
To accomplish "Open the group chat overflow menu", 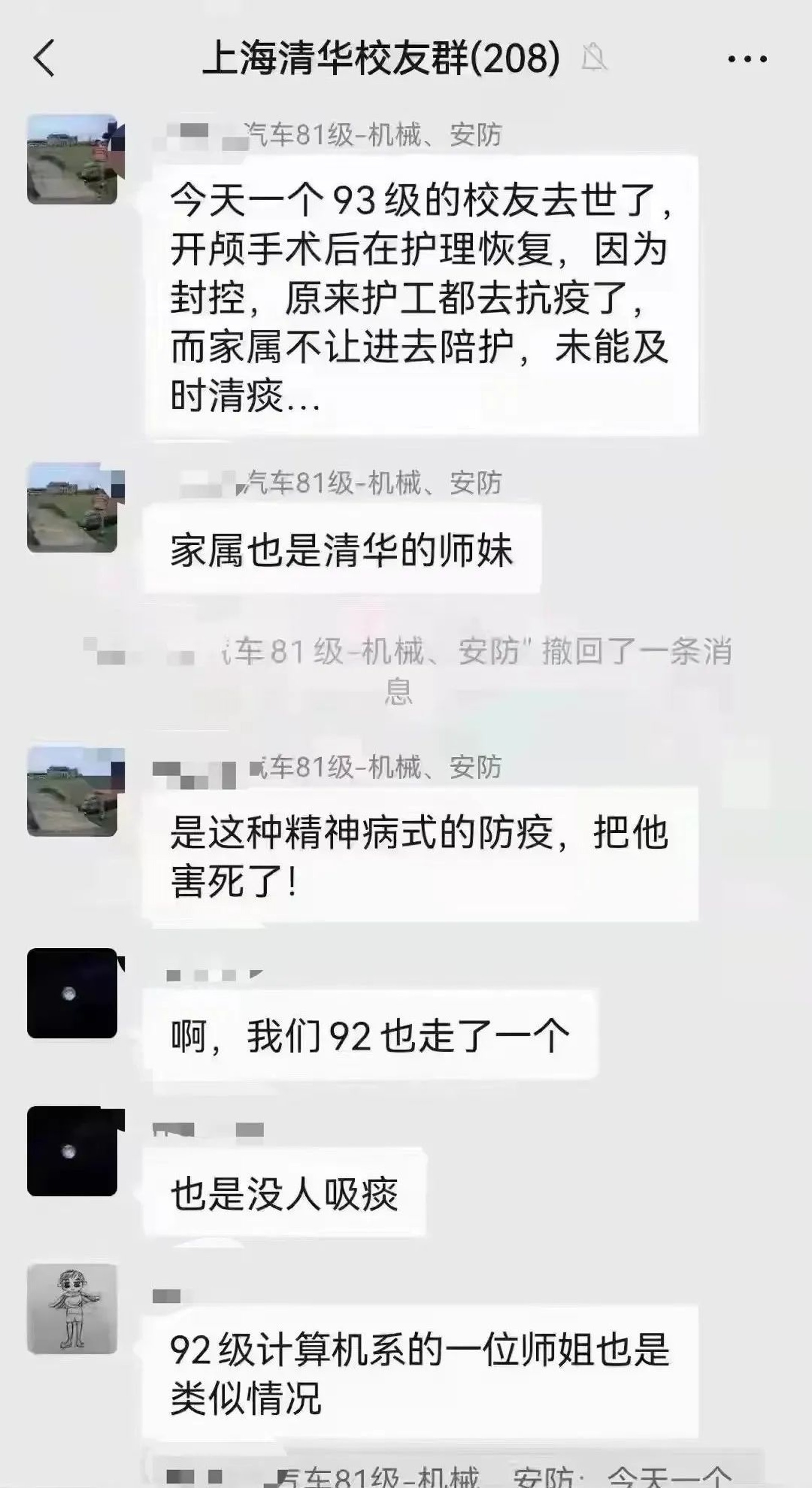I will (747, 59).
